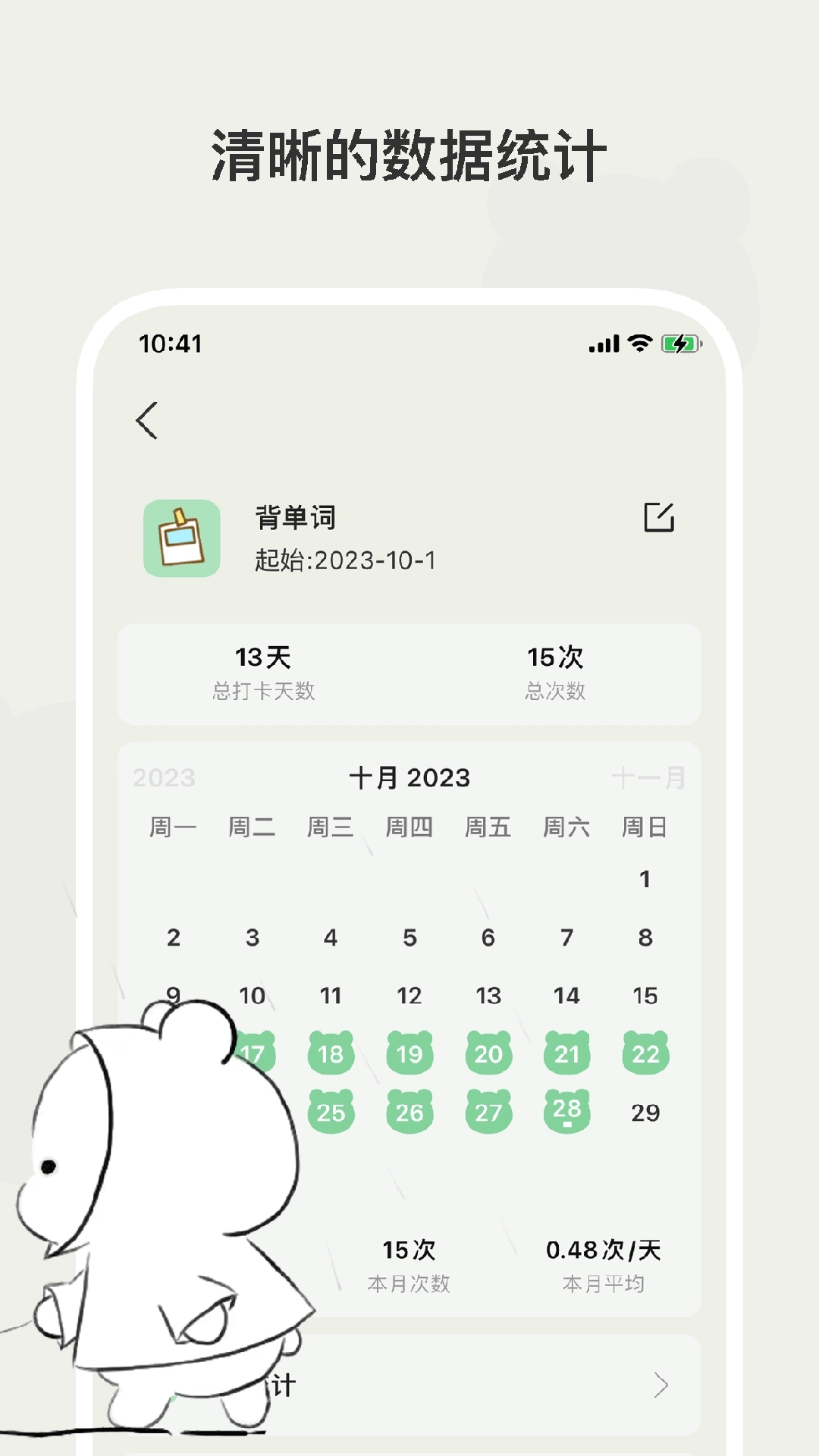The image size is (819, 1456).
Task: Toggle the check-in mark on October 22
Action: tap(647, 1054)
